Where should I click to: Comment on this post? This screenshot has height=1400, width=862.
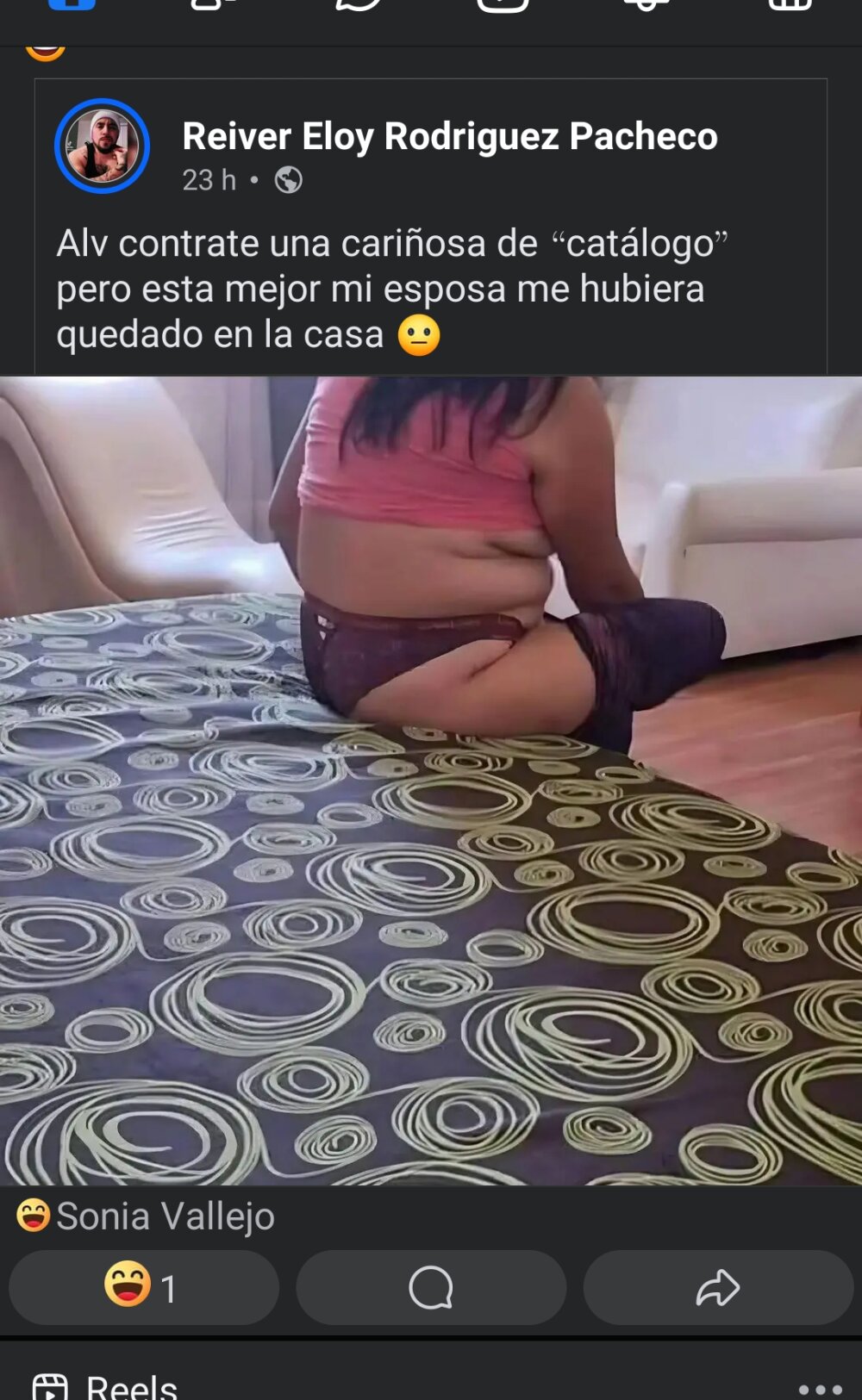point(431,1287)
